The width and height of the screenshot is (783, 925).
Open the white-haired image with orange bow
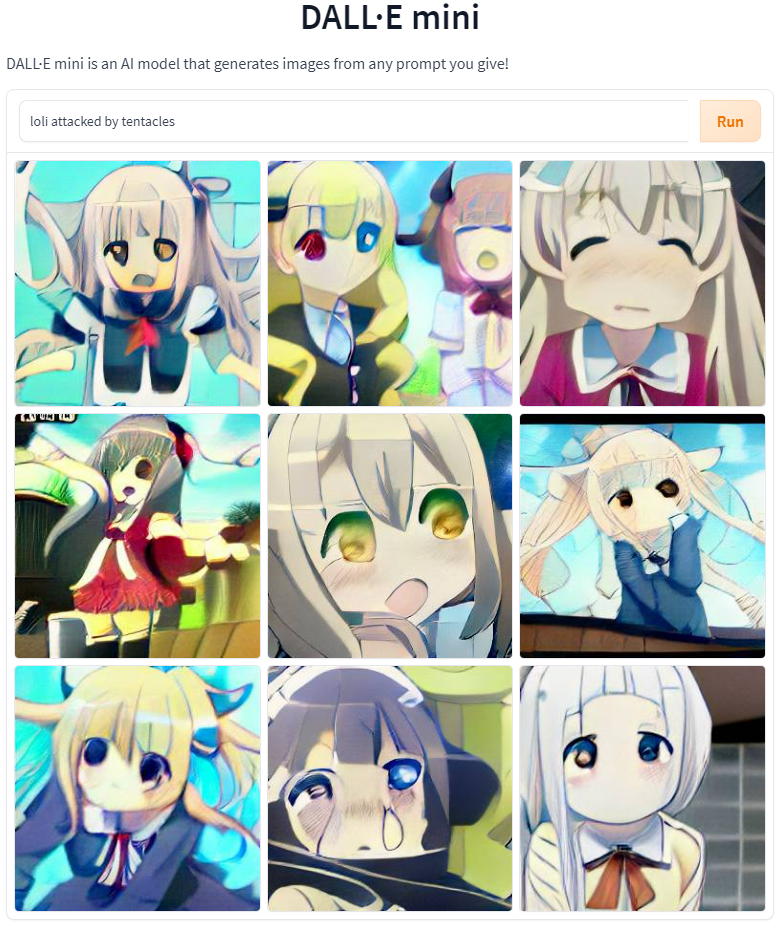click(x=642, y=788)
